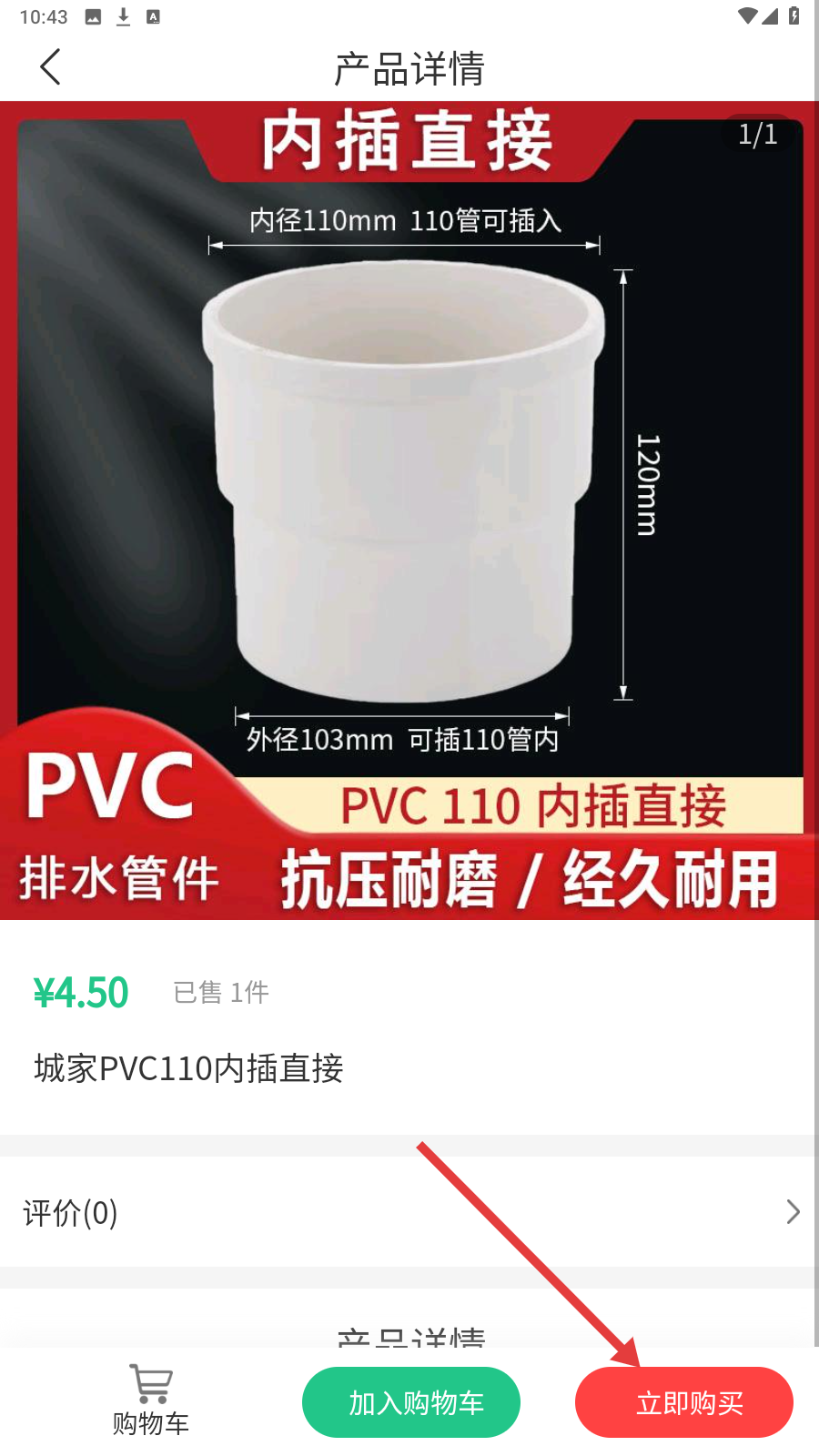The width and height of the screenshot is (819, 1456).
Task: Tap 加入购物车 to add to cart
Action: [411, 1402]
